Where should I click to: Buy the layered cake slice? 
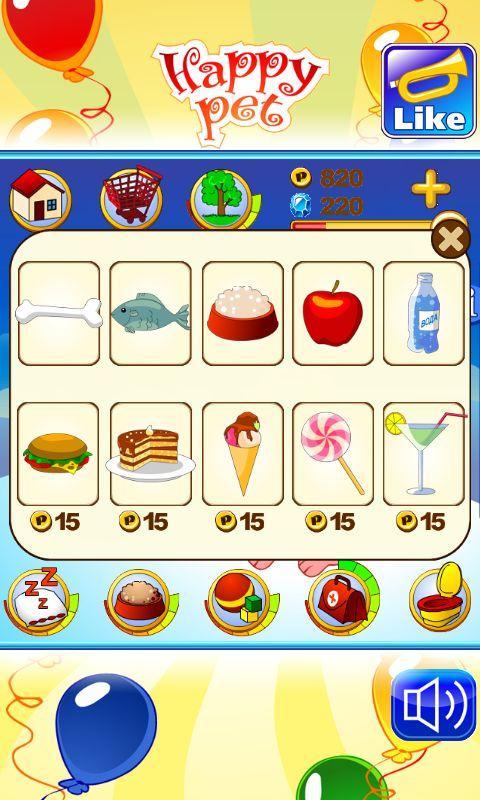click(x=150, y=454)
